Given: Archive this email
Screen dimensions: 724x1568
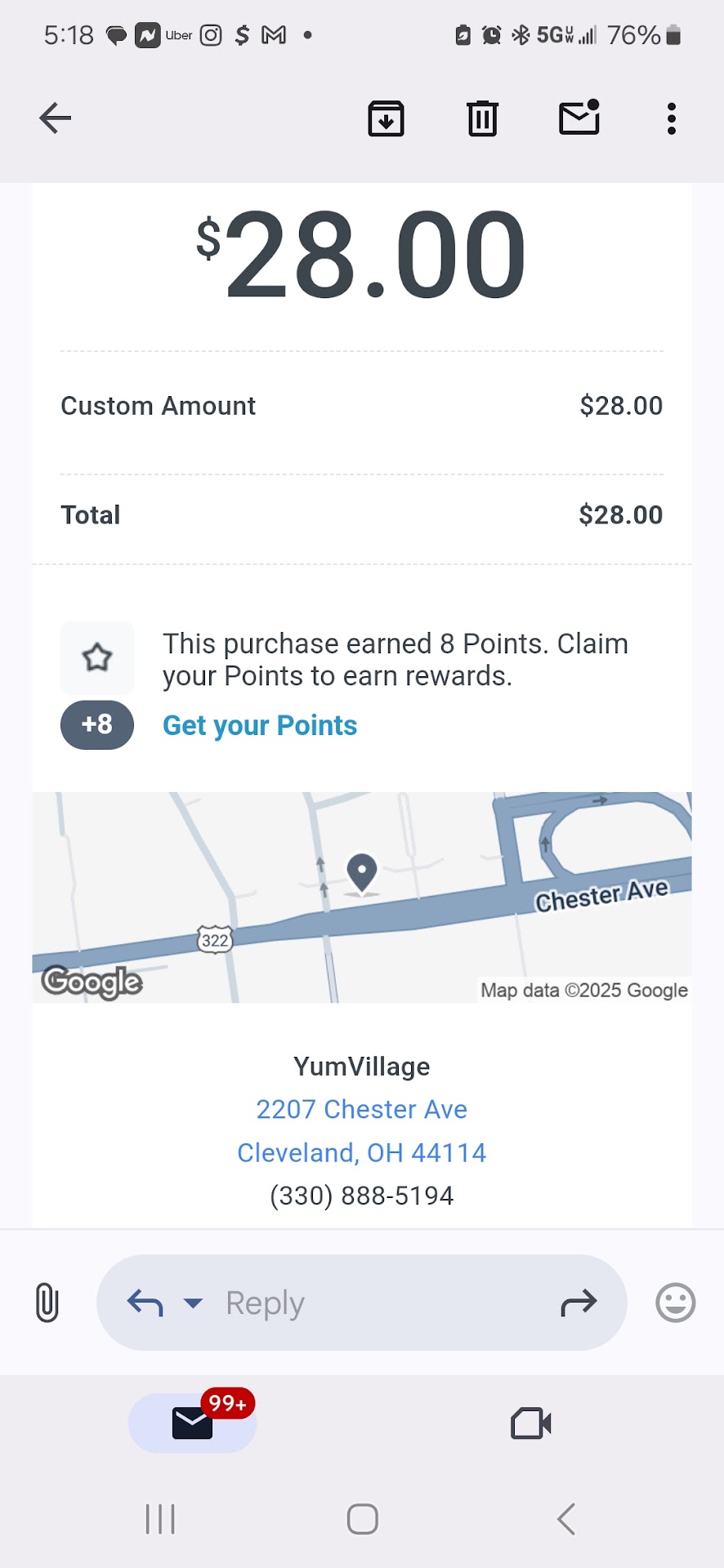Looking at the screenshot, I should (386, 118).
